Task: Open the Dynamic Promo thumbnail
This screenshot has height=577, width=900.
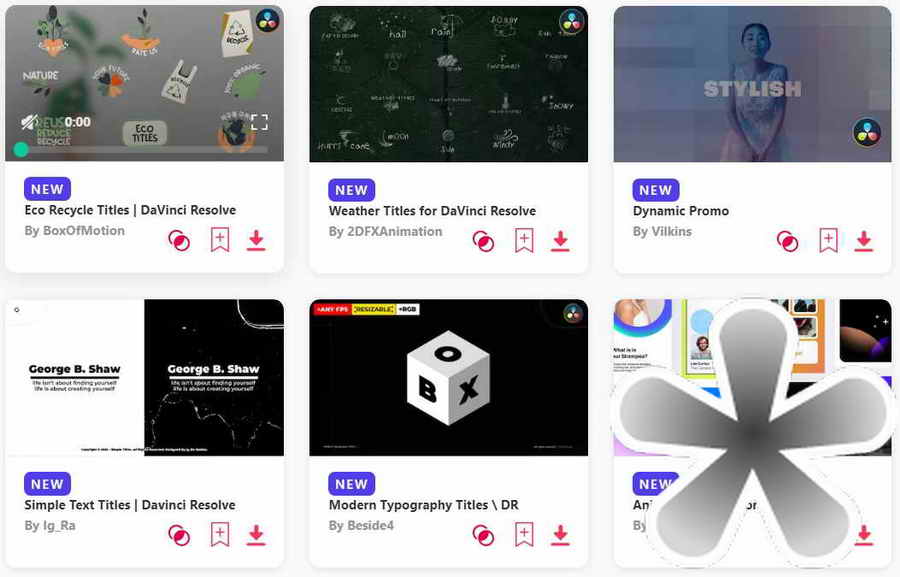Action: coord(752,83)
